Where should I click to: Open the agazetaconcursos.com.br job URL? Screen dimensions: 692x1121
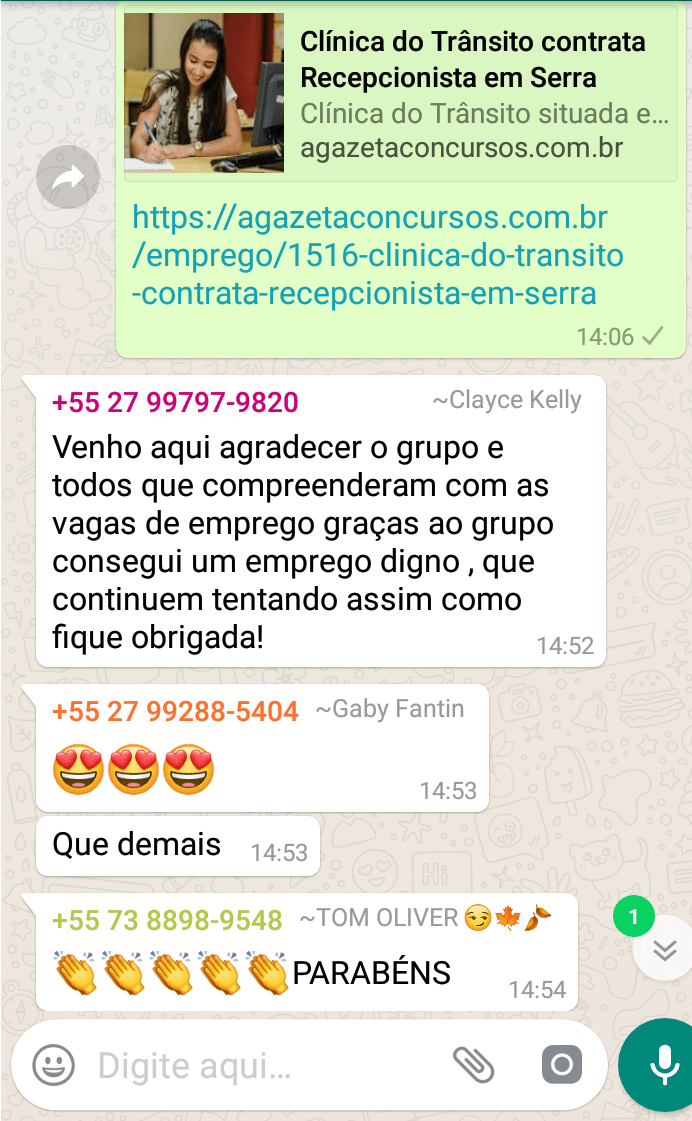pos(378,255)
